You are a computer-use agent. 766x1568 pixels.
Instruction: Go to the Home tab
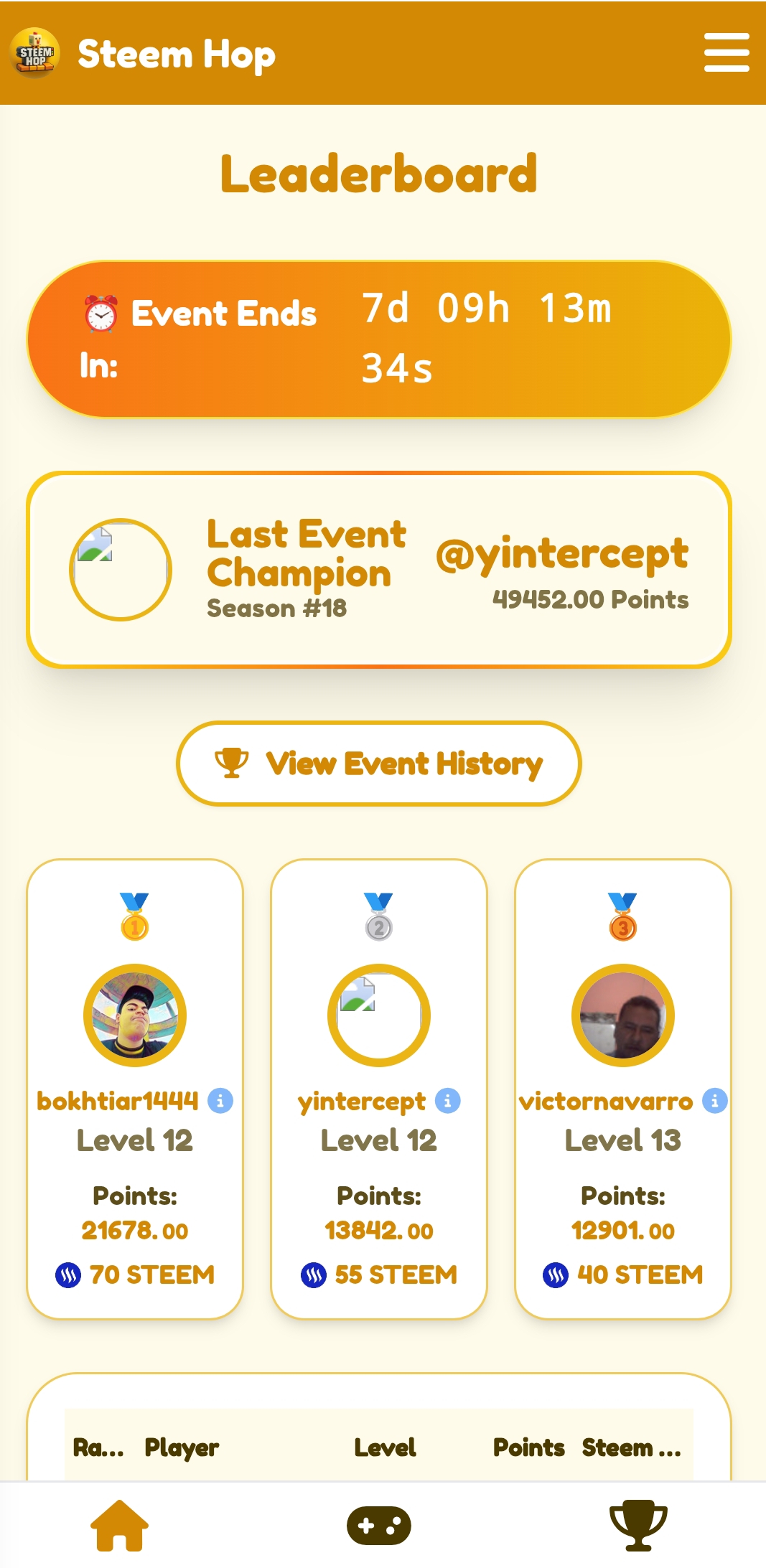click(119, 1526)
